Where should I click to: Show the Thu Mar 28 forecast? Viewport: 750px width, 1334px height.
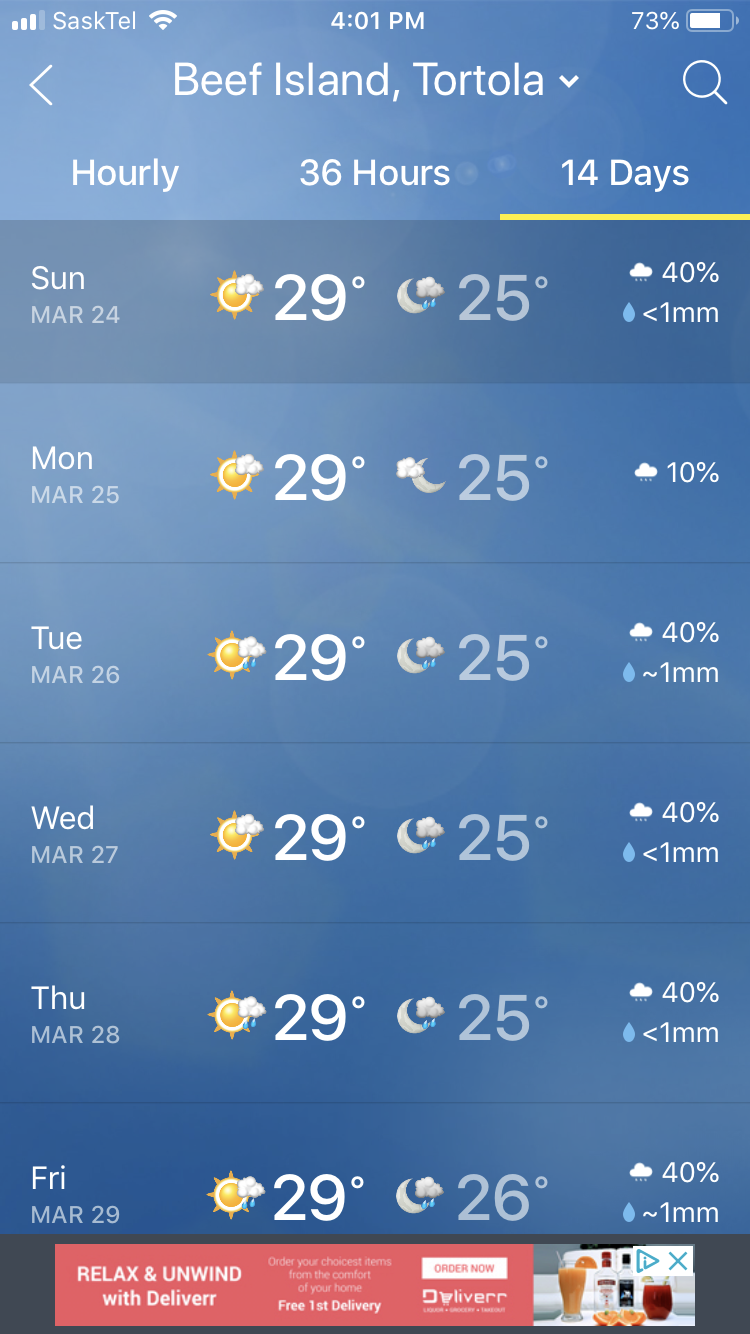pos(375,1016)
